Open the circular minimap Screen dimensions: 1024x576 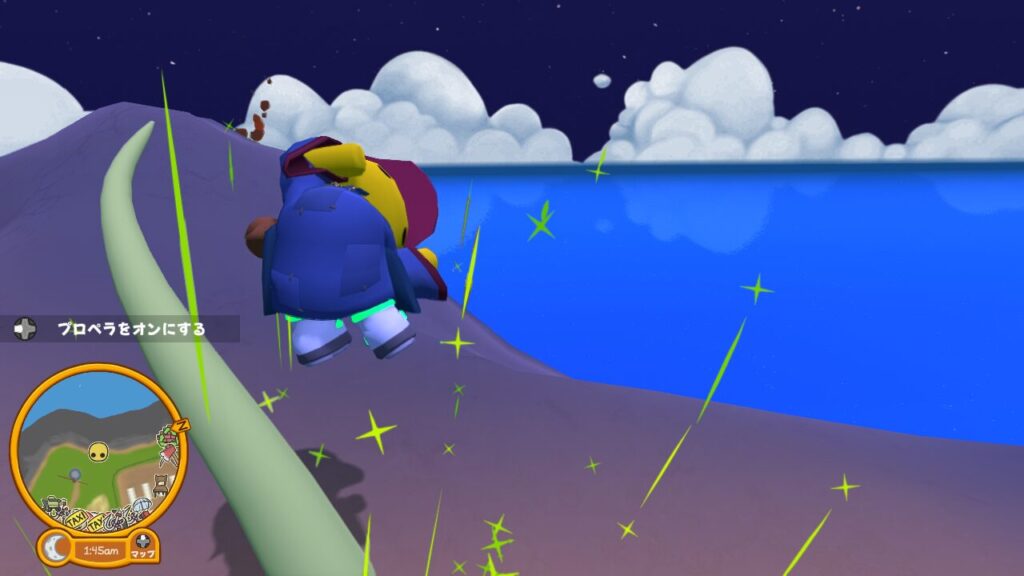[x=97, y=447]
